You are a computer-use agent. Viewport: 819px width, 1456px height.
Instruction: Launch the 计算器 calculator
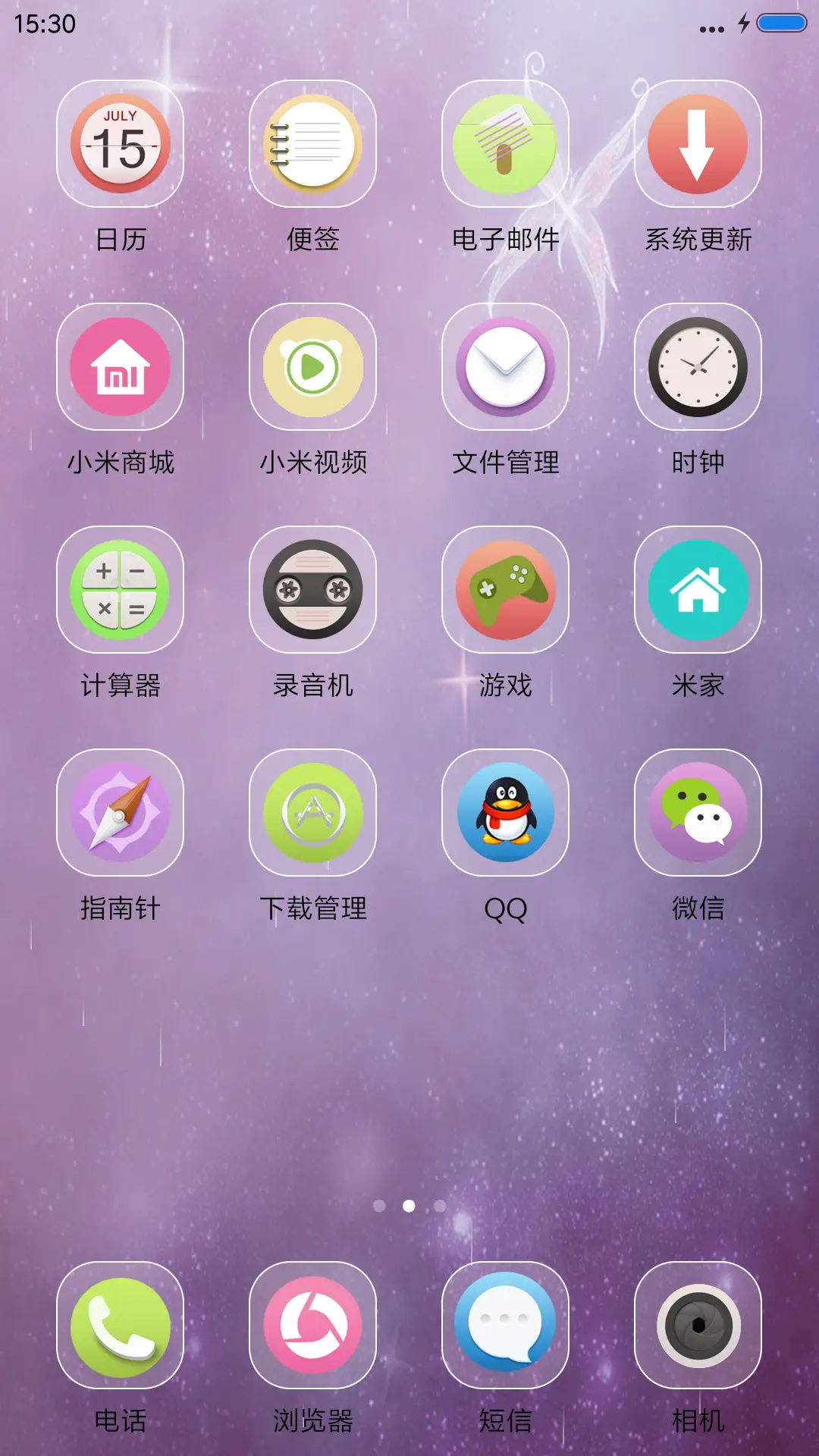click(x=121, y=591)
